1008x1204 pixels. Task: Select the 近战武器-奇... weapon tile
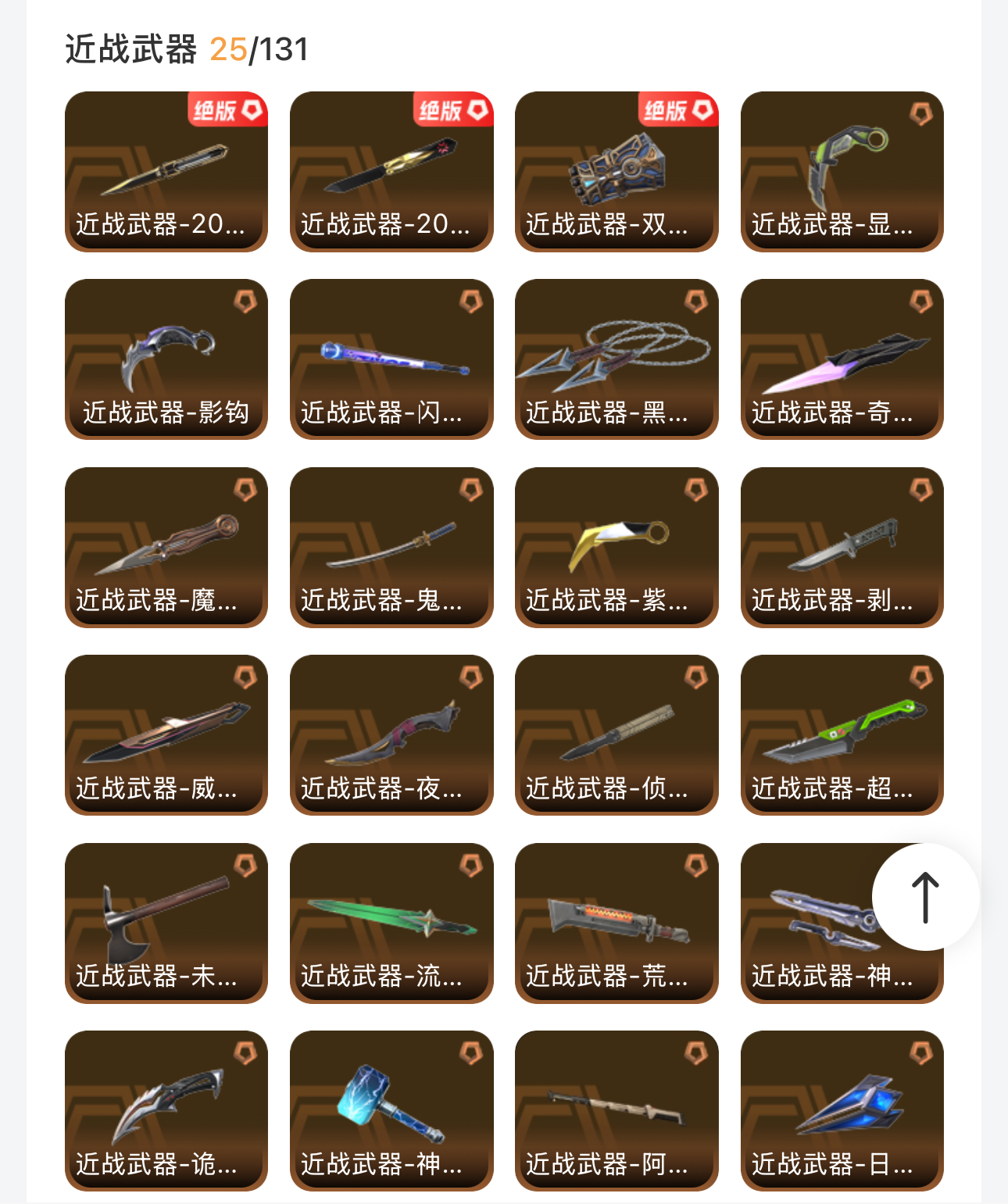pyautogui.click(x=842, y=359)
